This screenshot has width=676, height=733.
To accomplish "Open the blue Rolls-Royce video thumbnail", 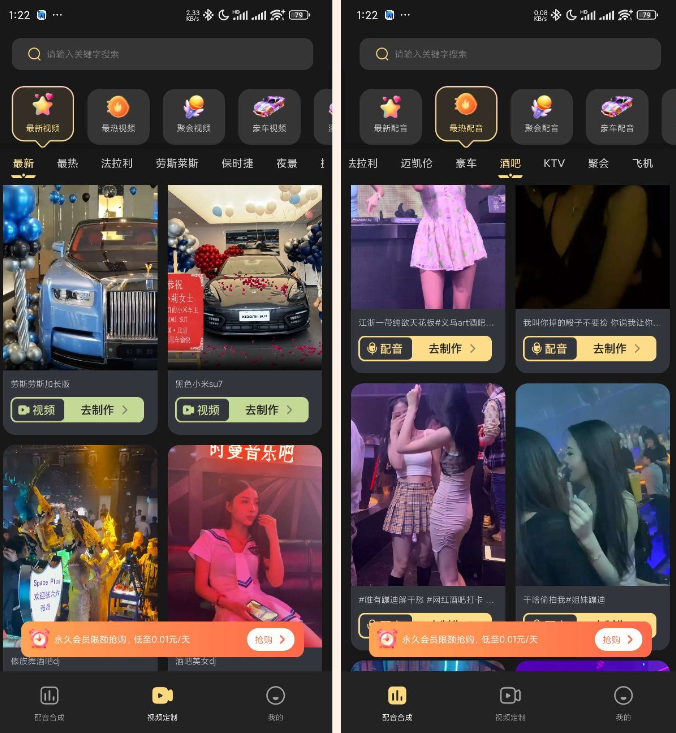I will point(80,276).
